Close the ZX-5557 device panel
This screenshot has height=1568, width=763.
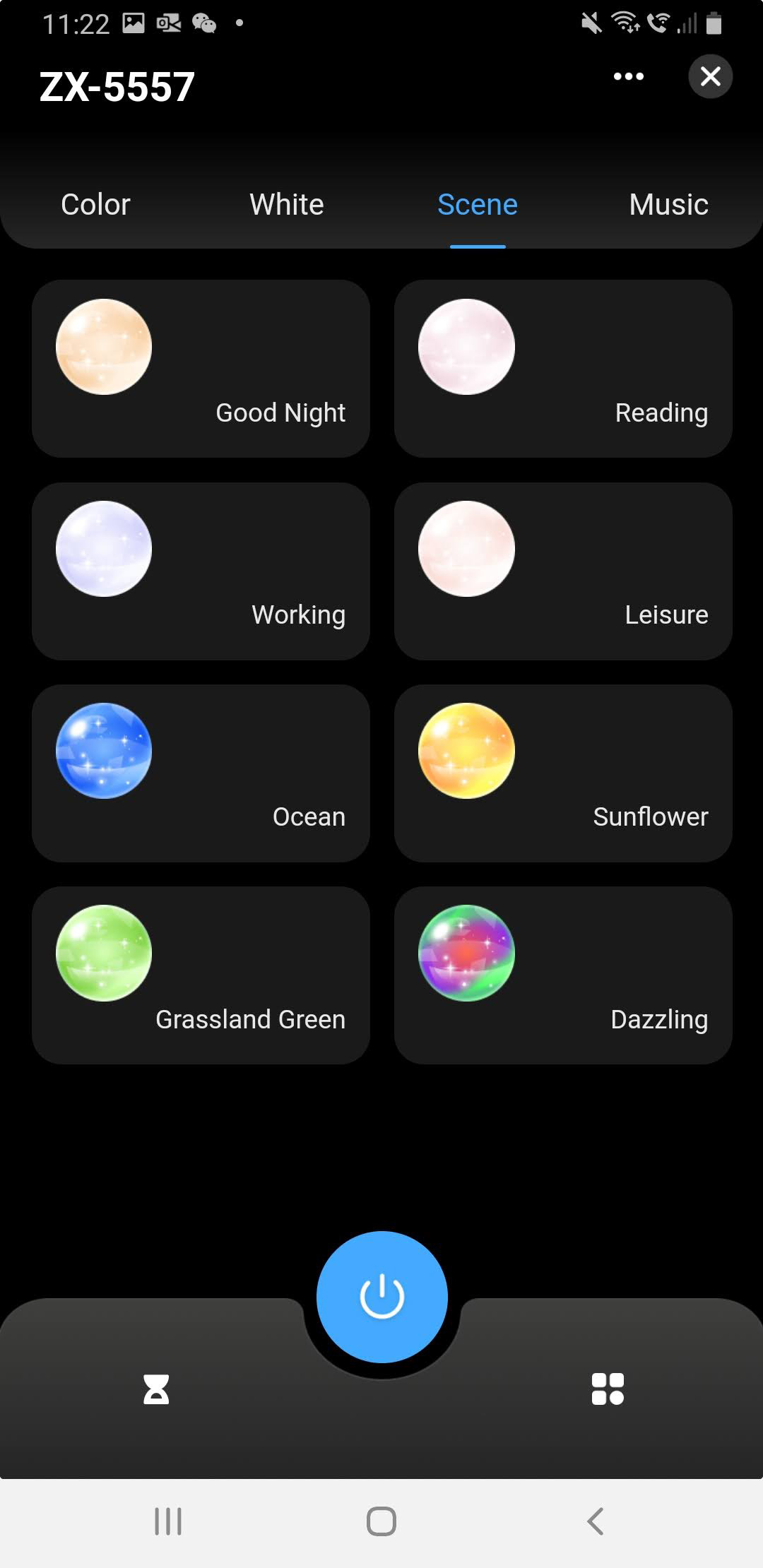pyautogui.click(x=710, y=76)
